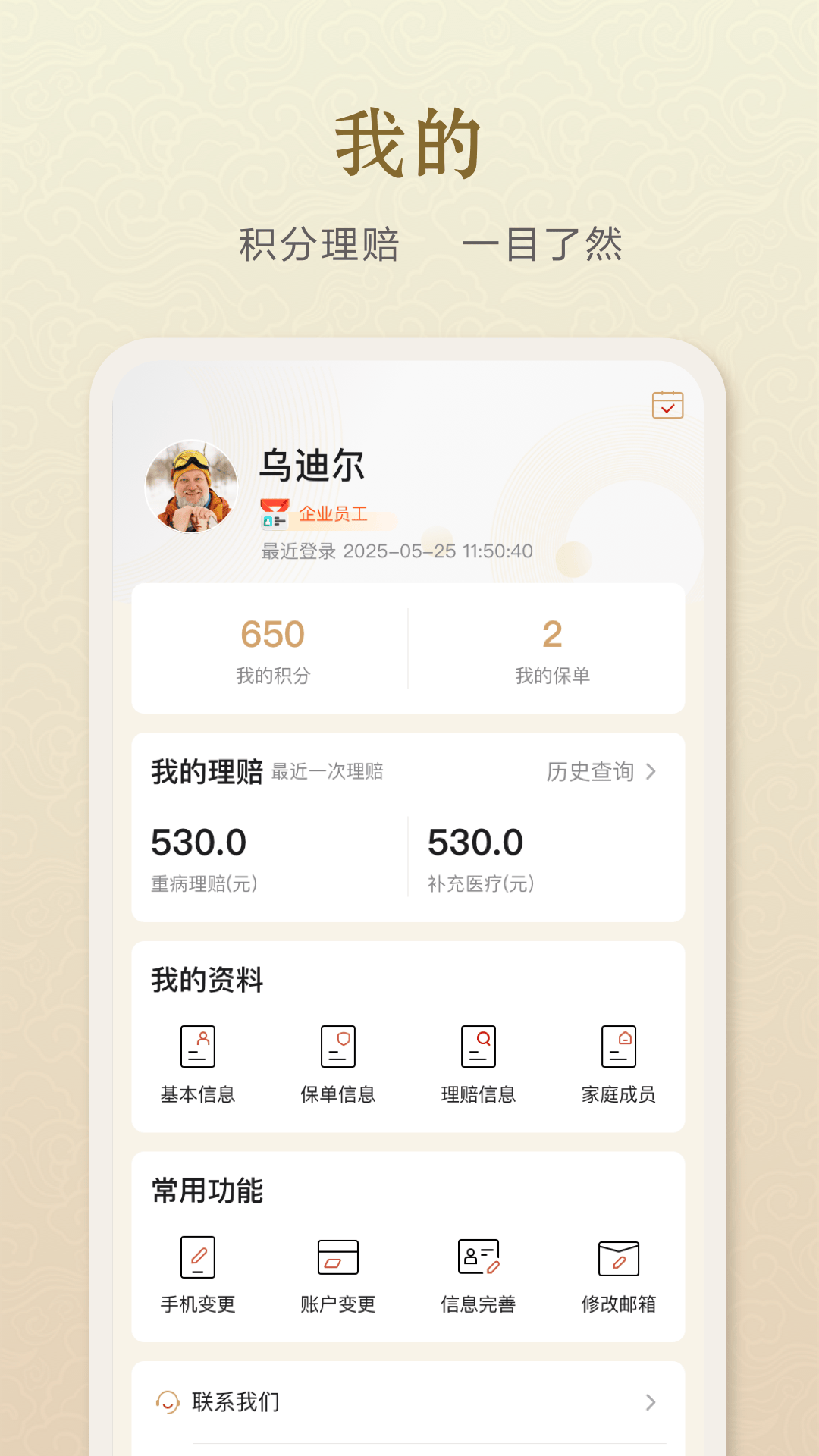Click the headset icon beside 联系我们
Screen dimensions: 819x1456
pyautogui.click(x=167, y=1401)
